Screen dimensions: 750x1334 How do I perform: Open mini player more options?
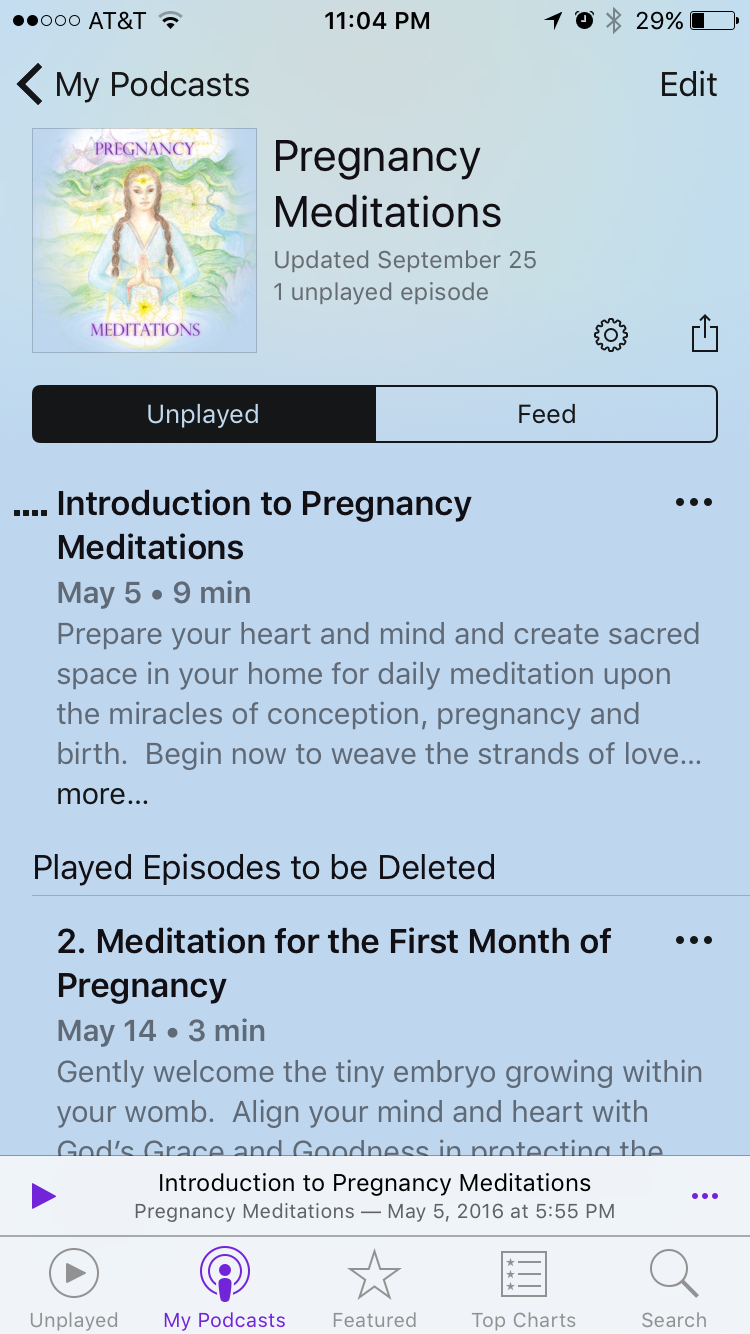point(705,1196)
